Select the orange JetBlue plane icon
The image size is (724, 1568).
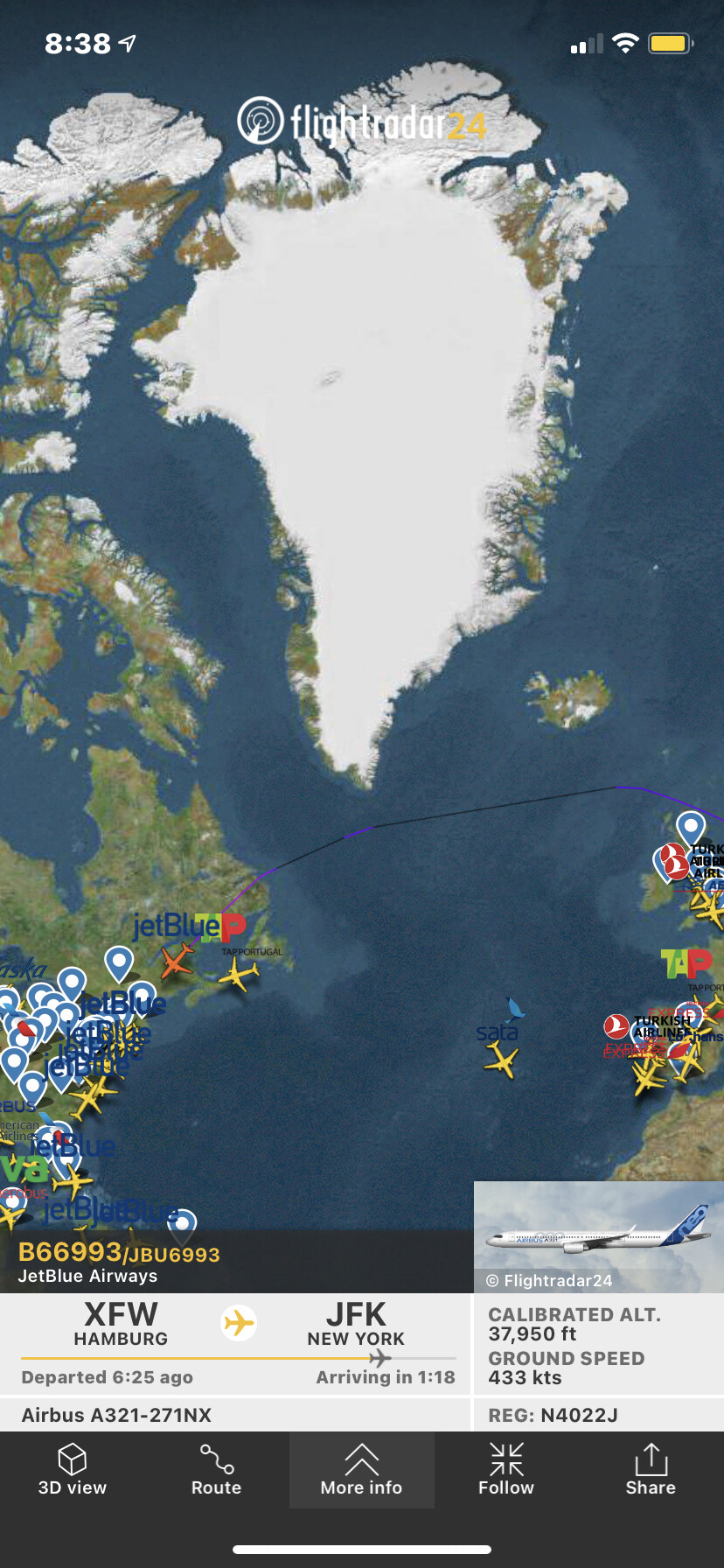click(178, 960)
